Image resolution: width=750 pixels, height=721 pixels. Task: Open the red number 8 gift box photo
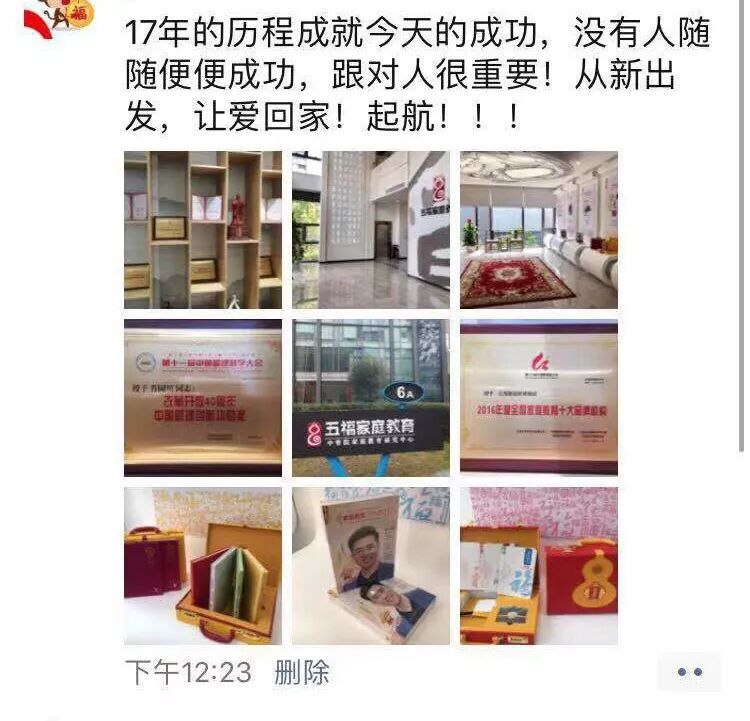(539, 565)
